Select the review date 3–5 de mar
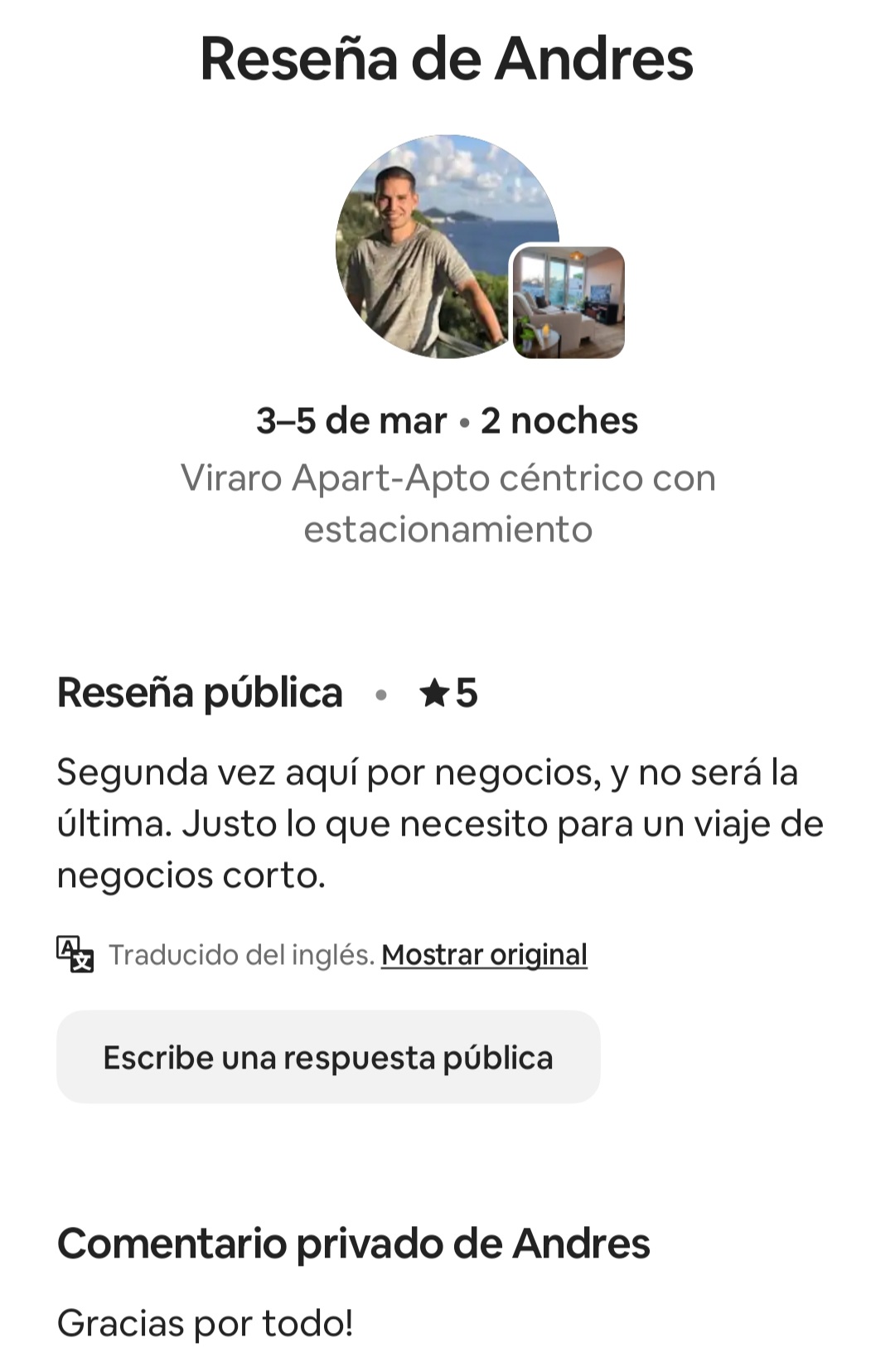Screen dimensions: 895x1372 [351, 420]
